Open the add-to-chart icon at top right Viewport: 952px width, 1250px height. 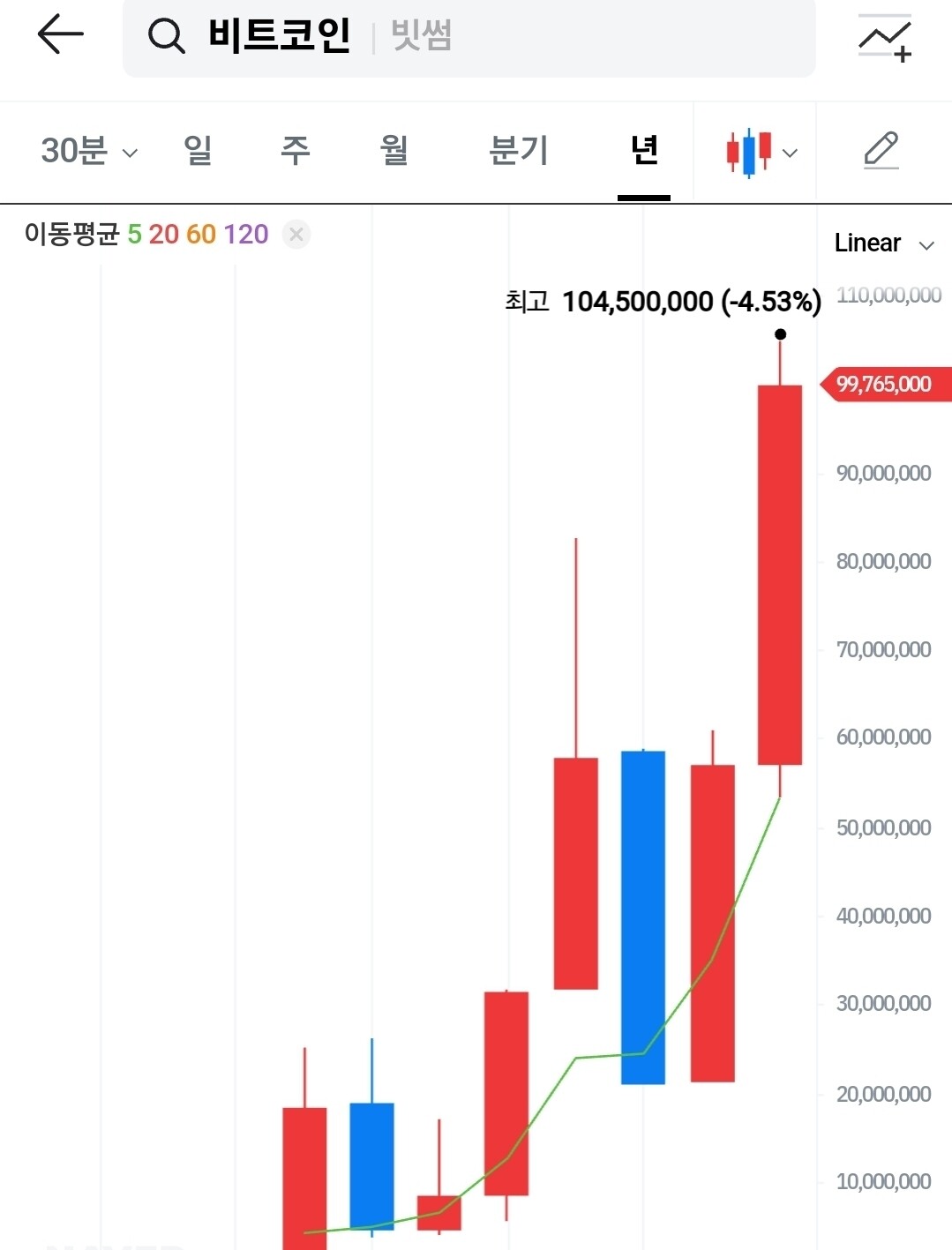click(x=882, y=37)
